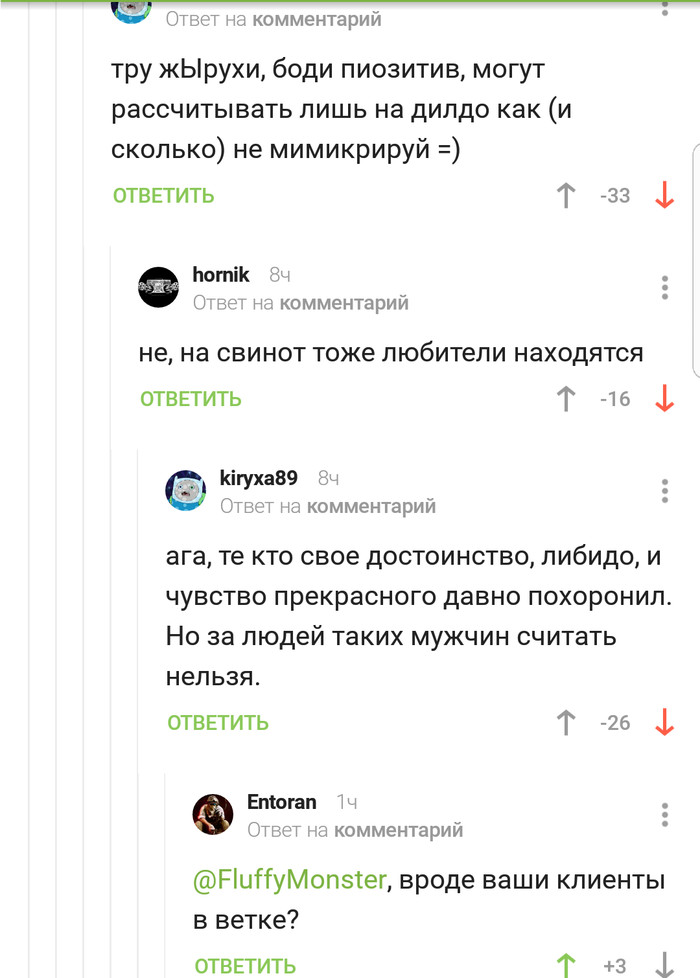Upvote hornik's comment
Viewport: 700px width, 978px height.
pyautogui.click(x=566, y=399)
